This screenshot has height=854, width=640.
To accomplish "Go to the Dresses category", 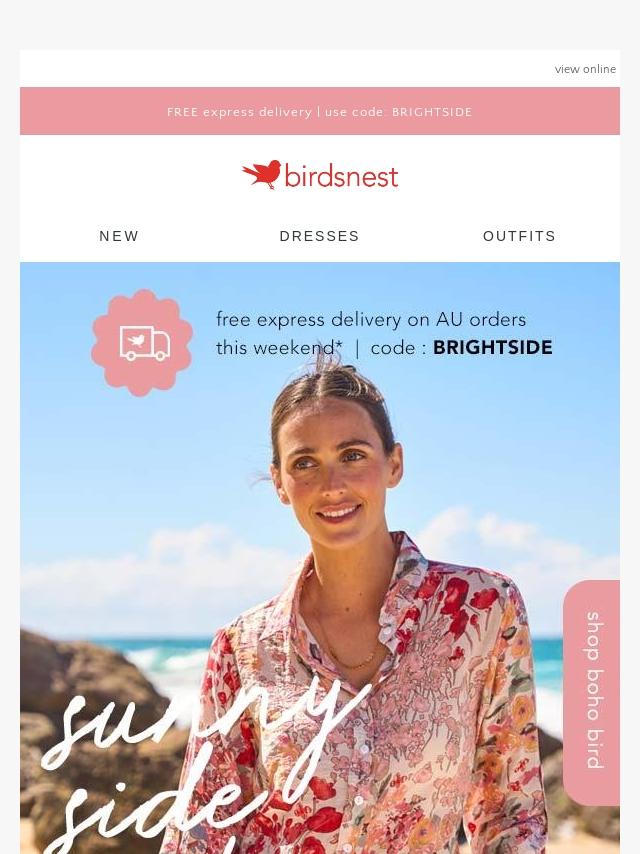I will pos(319,236).
